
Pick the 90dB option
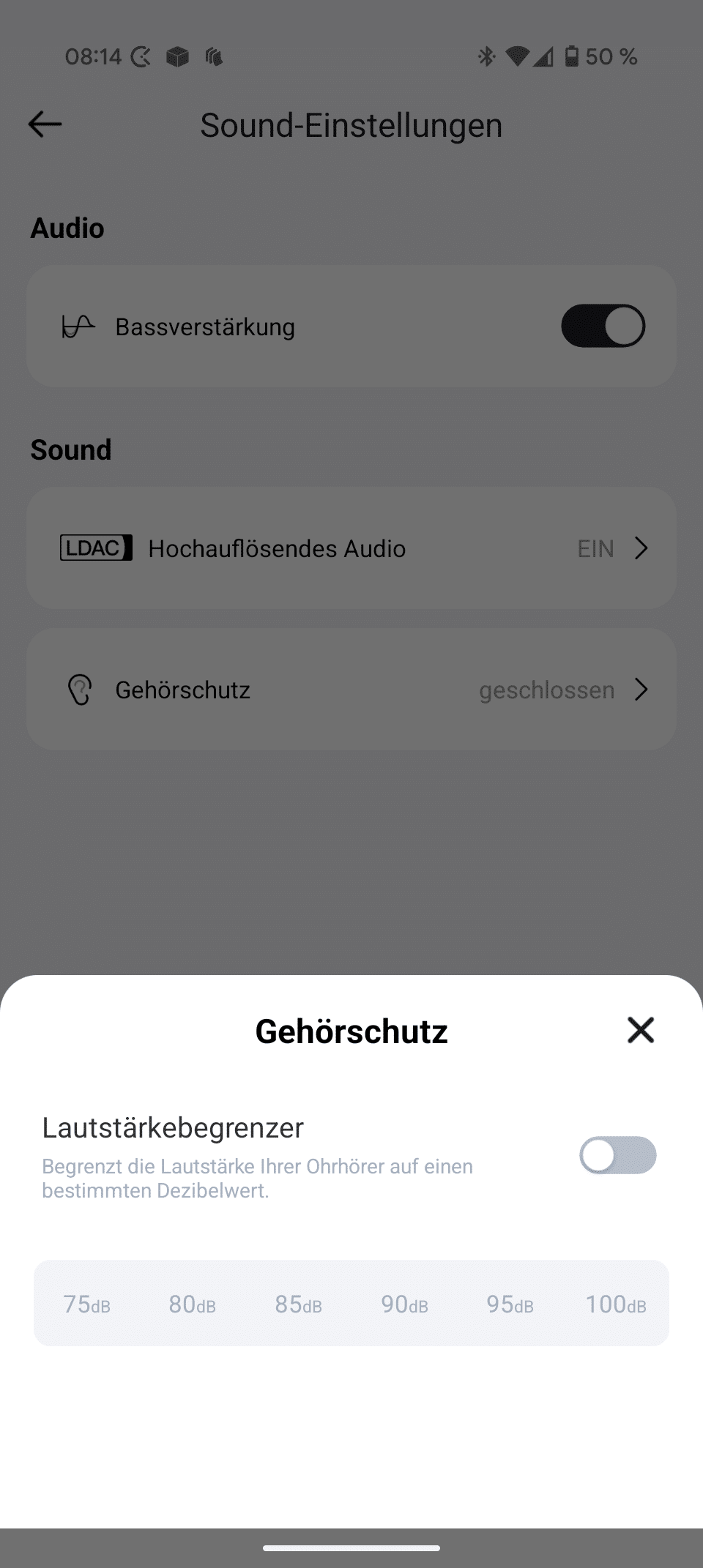click(404, 1304)
